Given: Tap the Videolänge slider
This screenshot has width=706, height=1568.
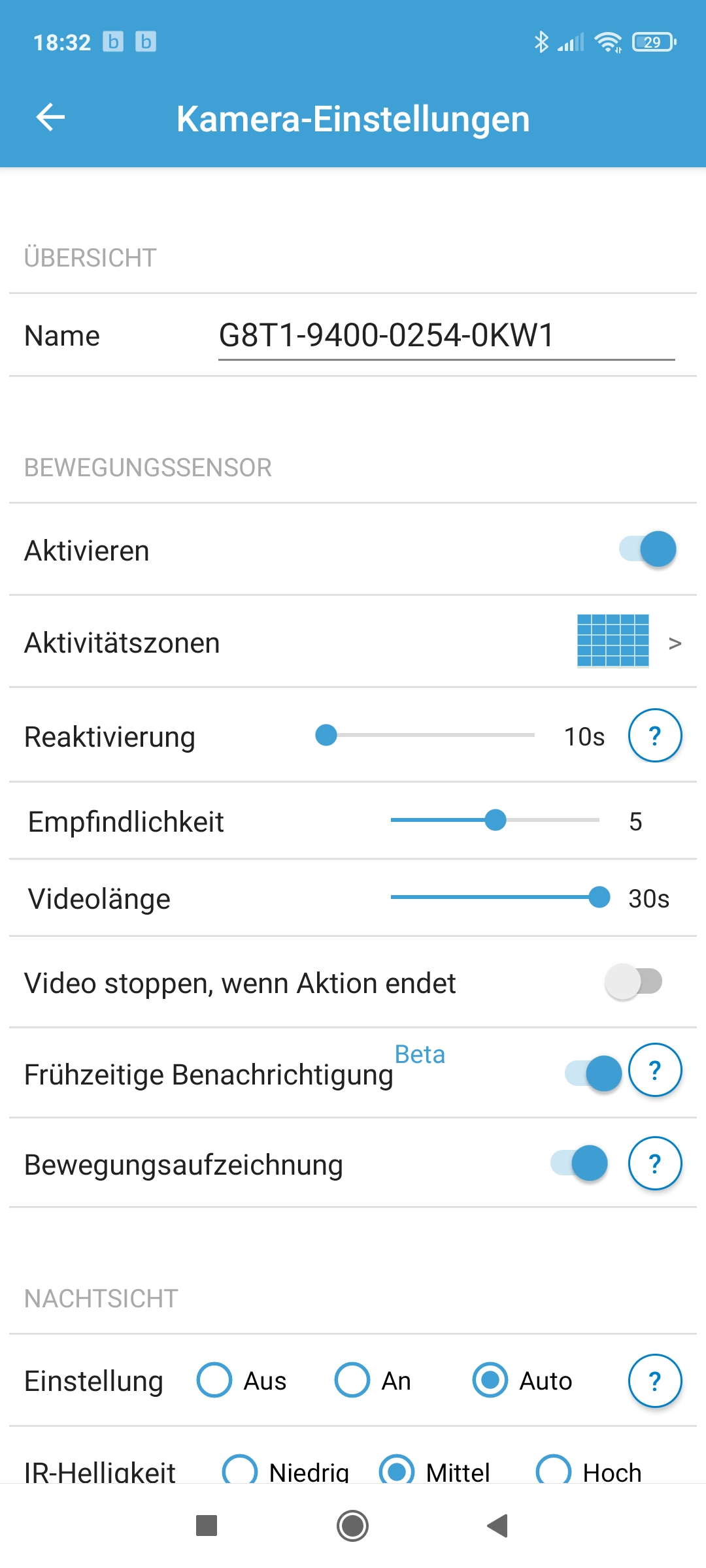Looking at the screenshot, I should click(495, 897).
